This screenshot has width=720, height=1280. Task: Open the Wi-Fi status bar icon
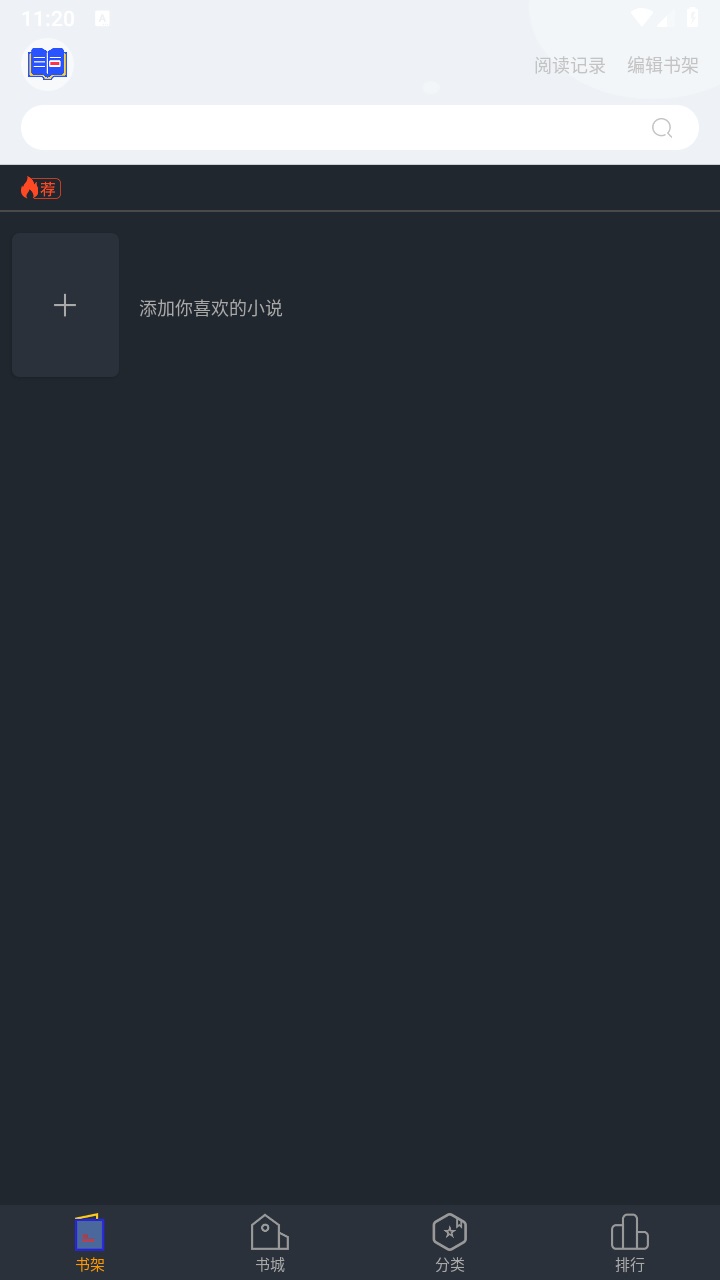coord(643,16)
